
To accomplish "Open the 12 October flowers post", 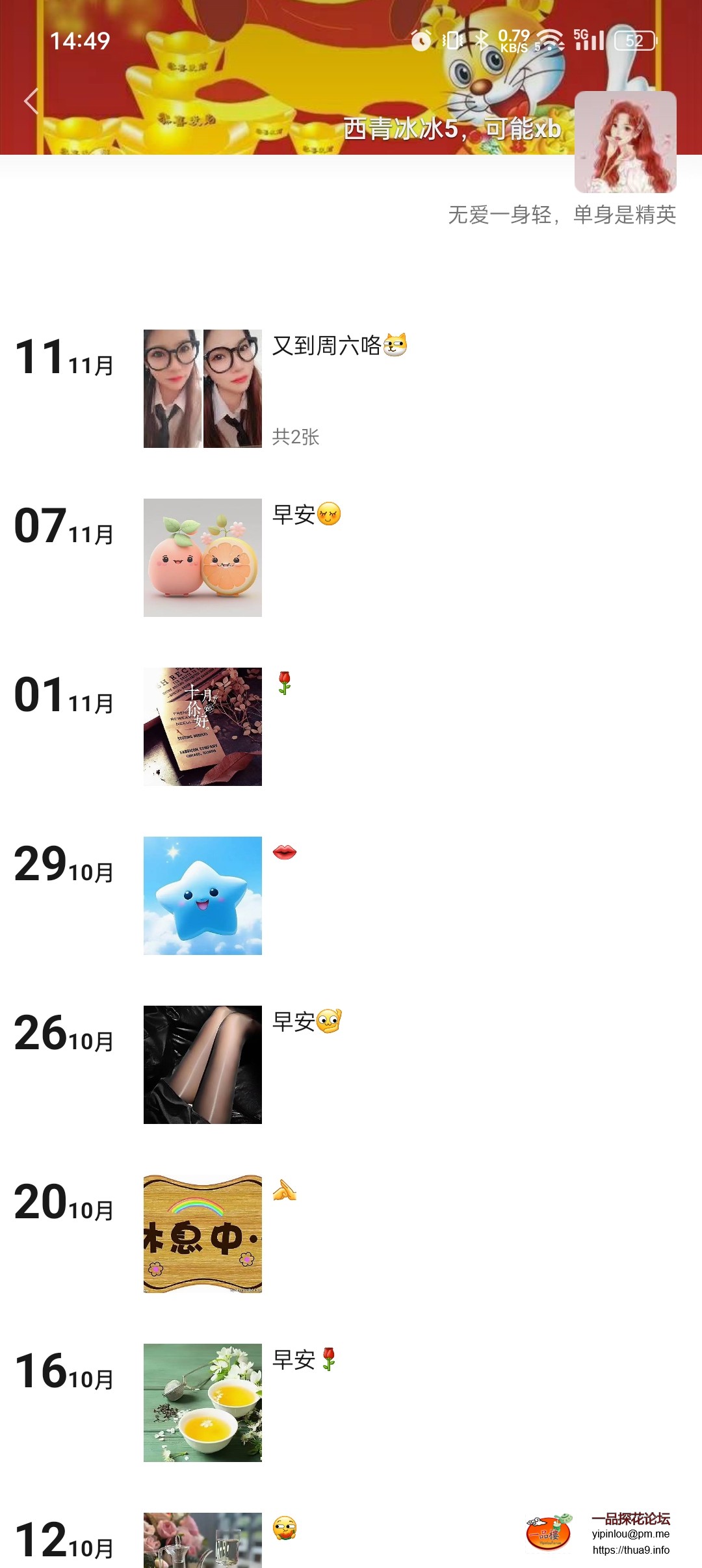I will 202,1539.
